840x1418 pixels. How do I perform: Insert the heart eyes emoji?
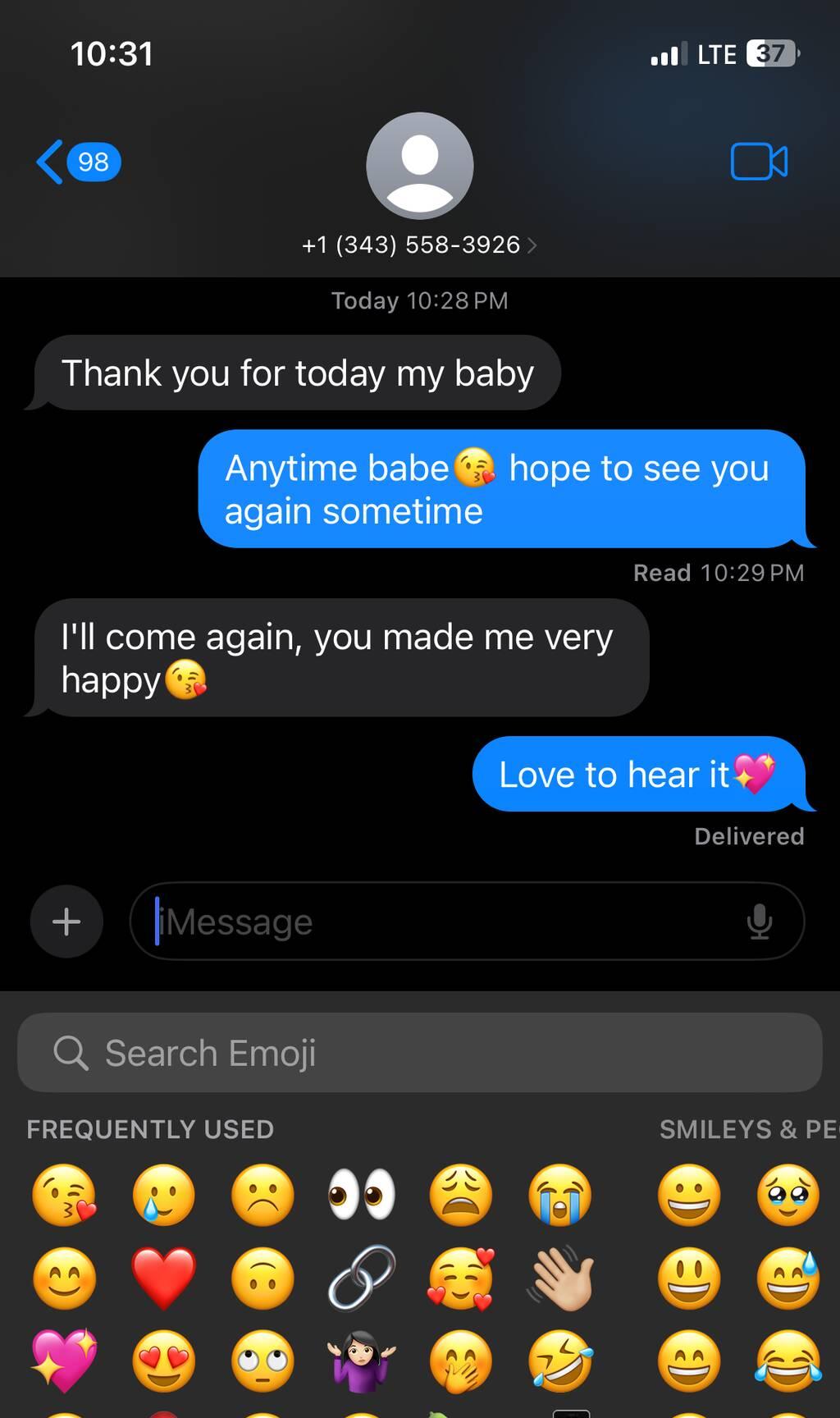tap(164, 1361)
